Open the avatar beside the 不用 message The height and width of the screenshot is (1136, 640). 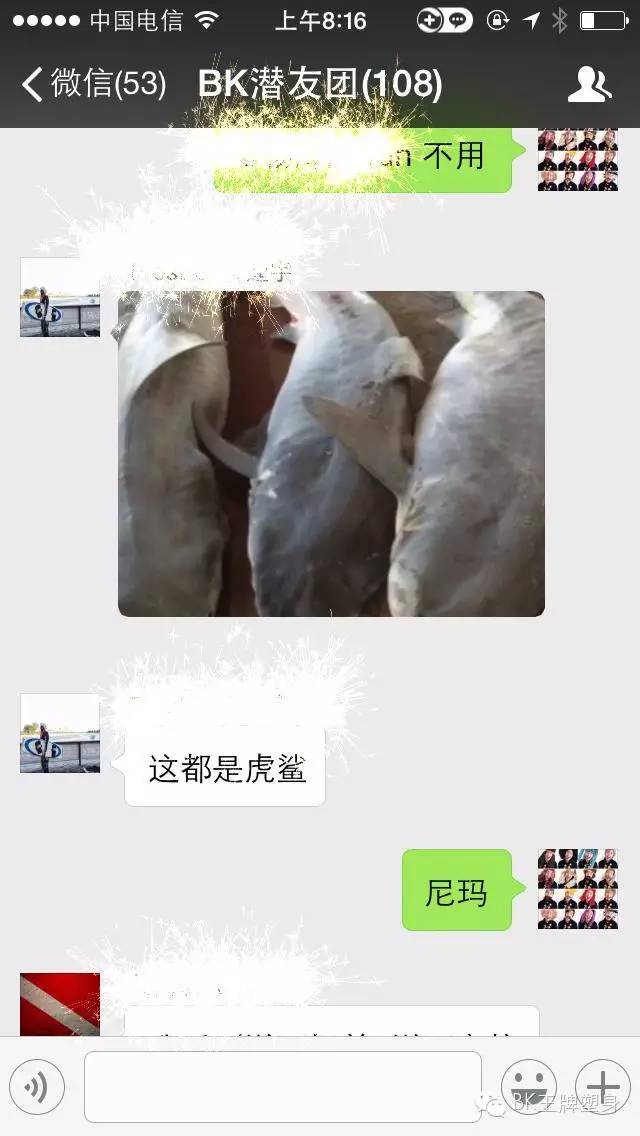coord(578,160)
